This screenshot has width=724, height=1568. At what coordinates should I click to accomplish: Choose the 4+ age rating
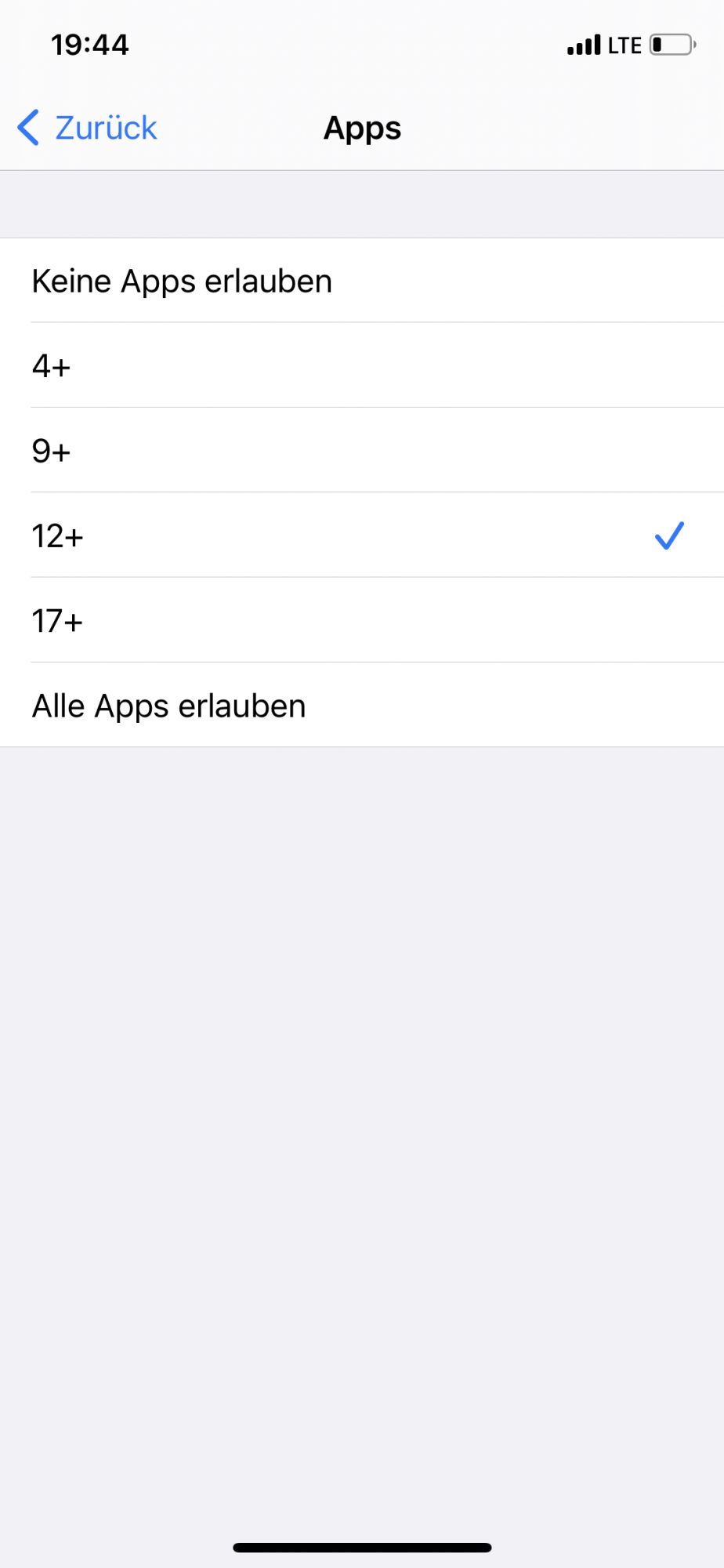tap(52, 365)
